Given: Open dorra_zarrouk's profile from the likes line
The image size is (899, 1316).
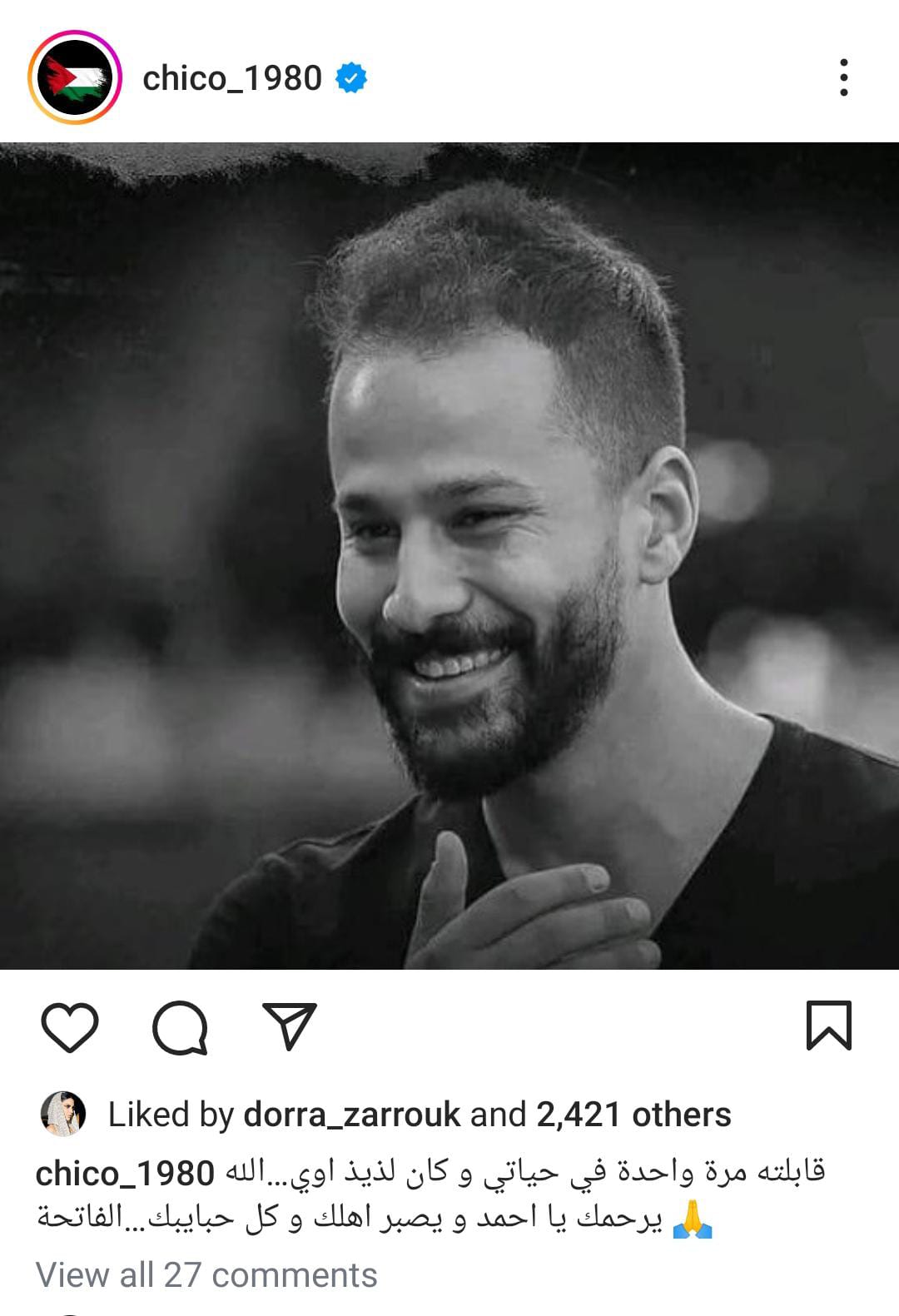Looking at the screenshot, I should click(351, 1115).
